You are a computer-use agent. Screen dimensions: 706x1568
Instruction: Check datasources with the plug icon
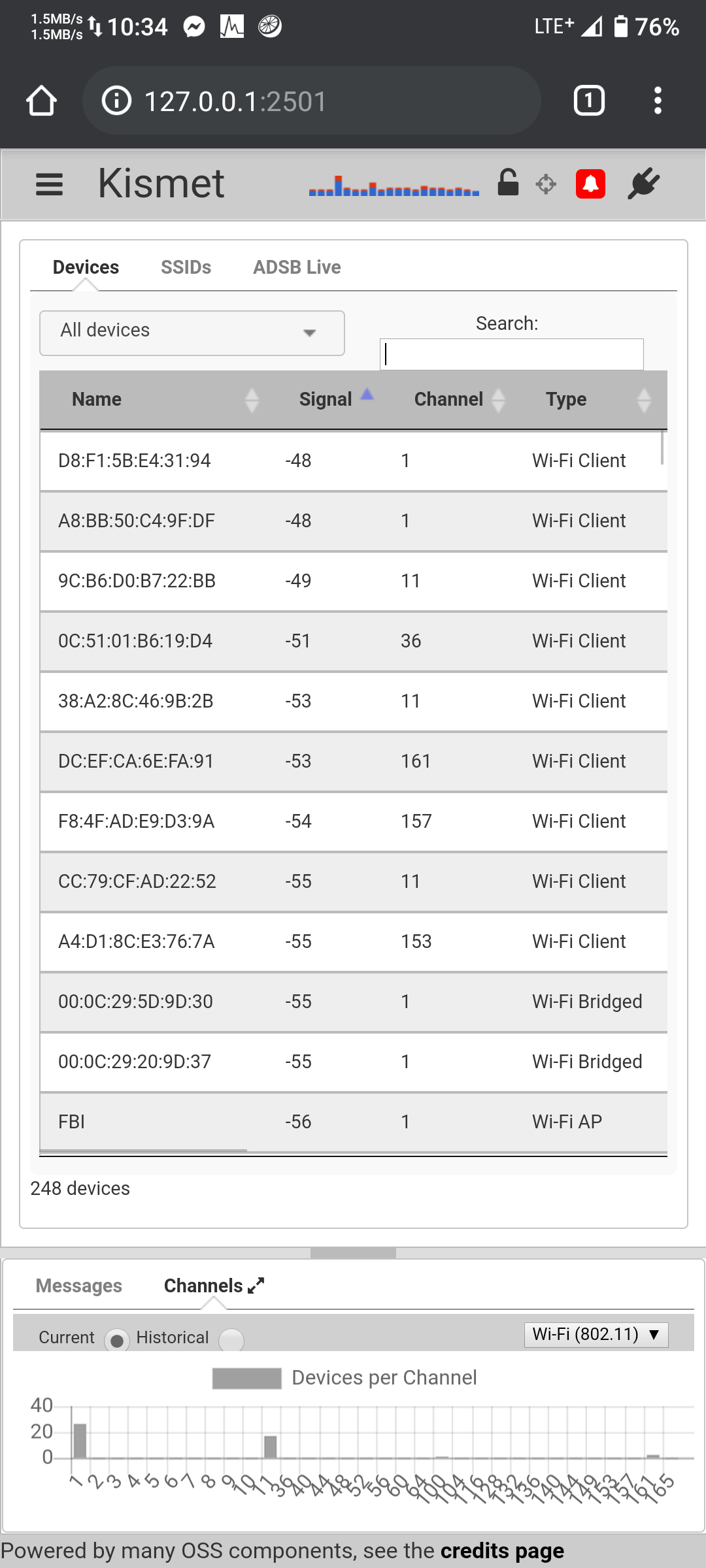pos(641,184)
